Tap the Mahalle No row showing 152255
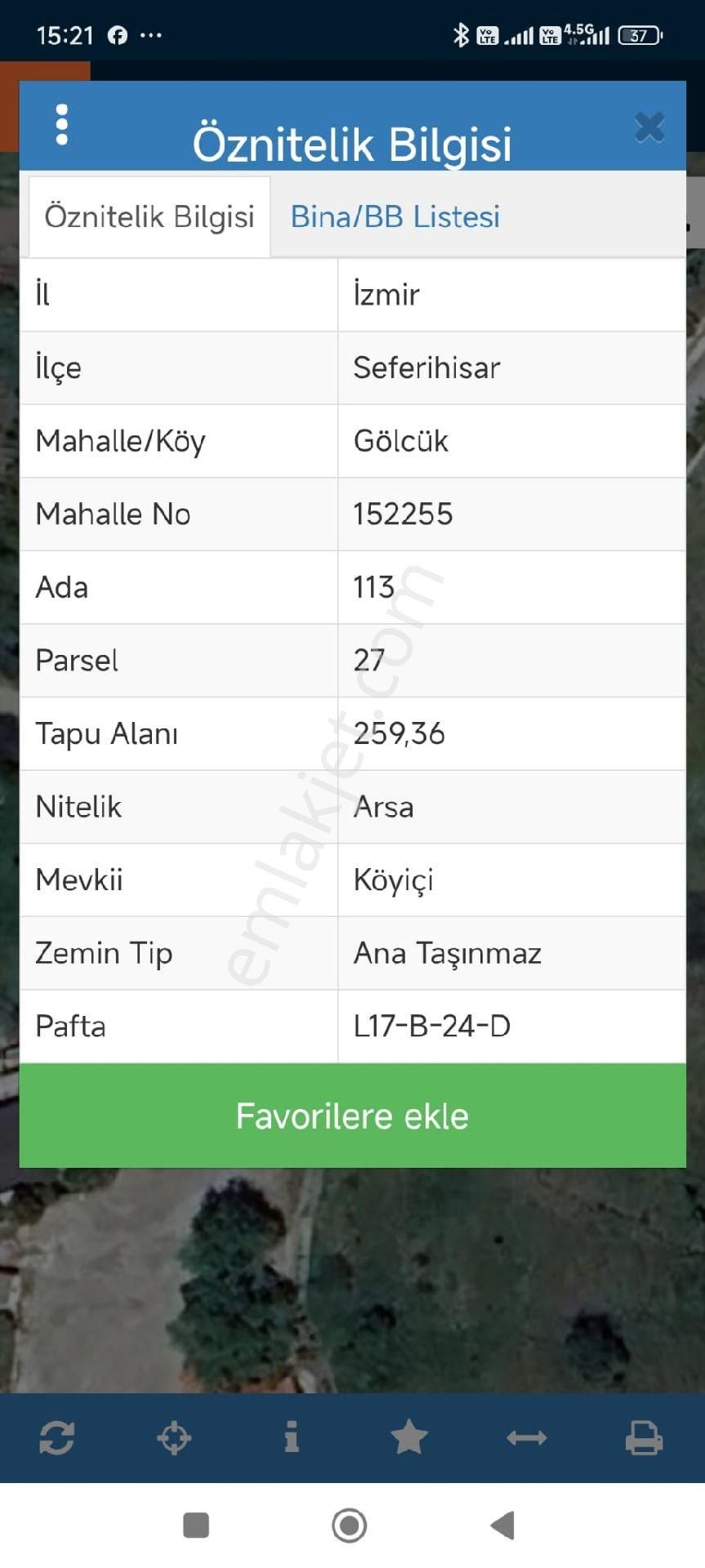 coord(352,514)
